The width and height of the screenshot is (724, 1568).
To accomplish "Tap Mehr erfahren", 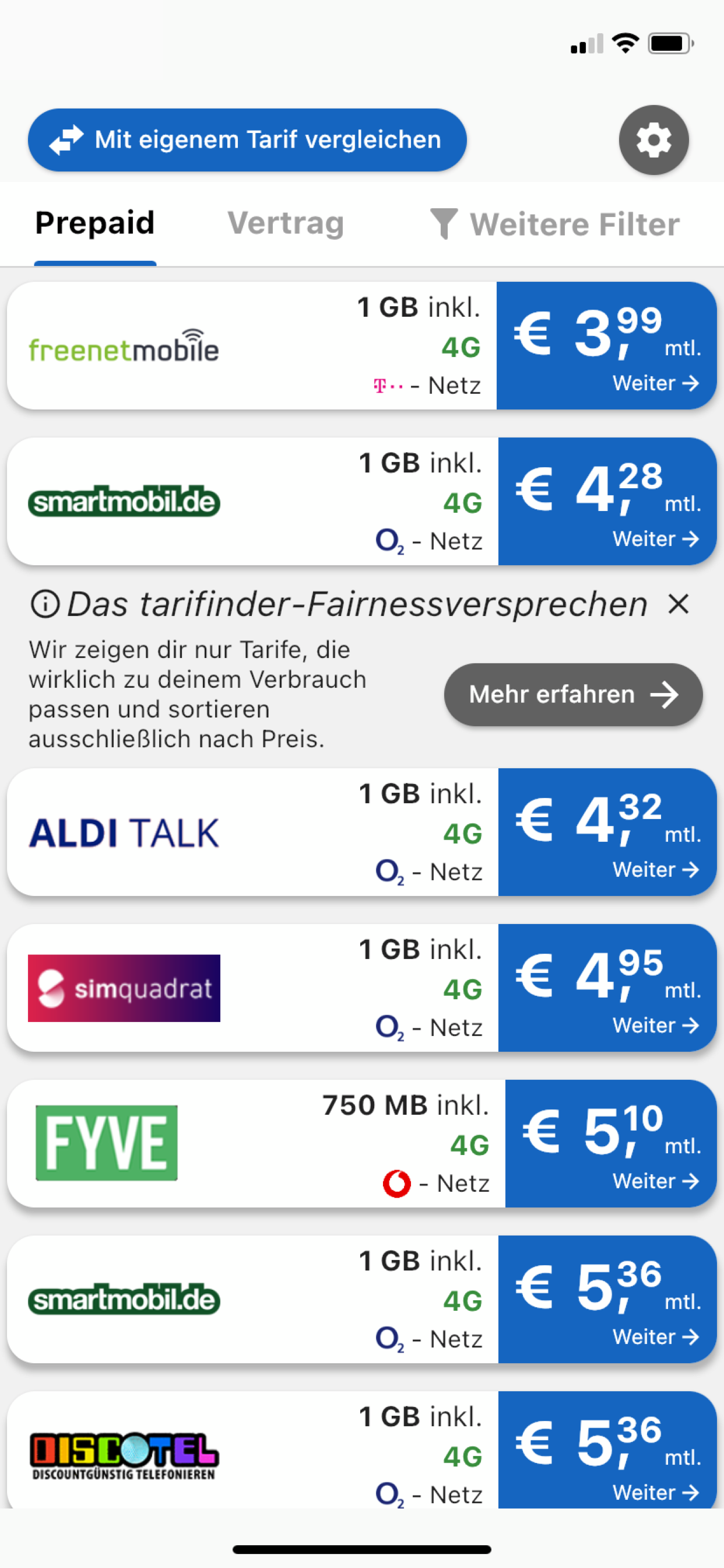I will (573, 695).
